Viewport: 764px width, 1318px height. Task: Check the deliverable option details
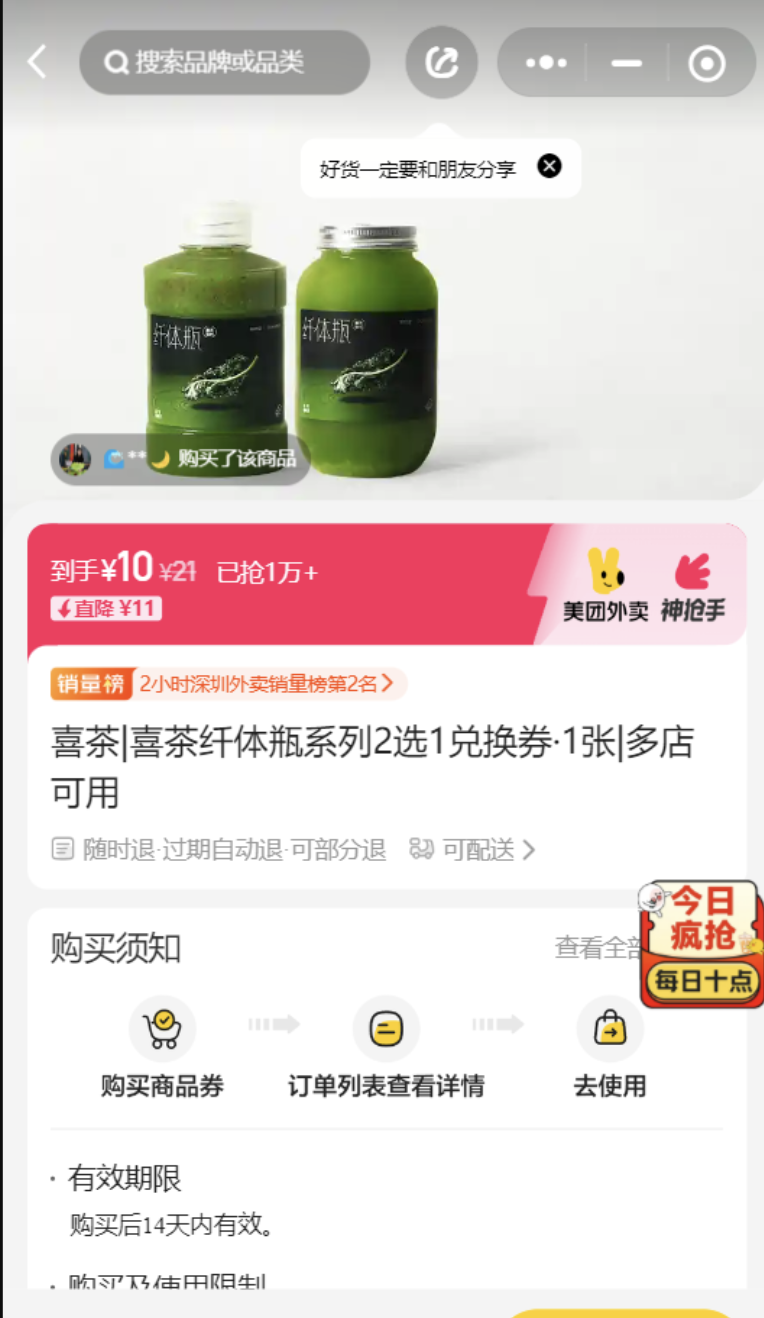click(475, 850)
